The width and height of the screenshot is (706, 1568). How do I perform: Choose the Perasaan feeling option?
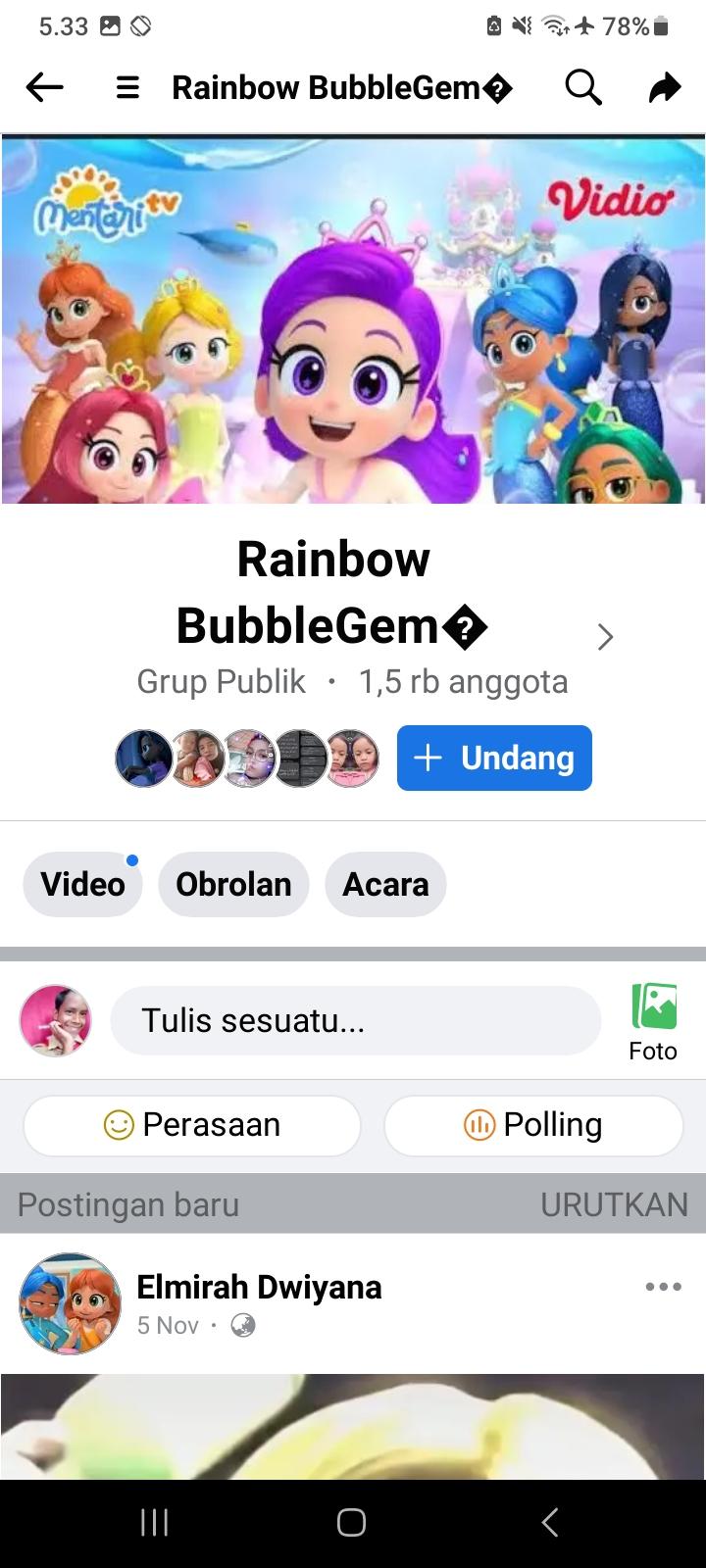pos(192,1125)
